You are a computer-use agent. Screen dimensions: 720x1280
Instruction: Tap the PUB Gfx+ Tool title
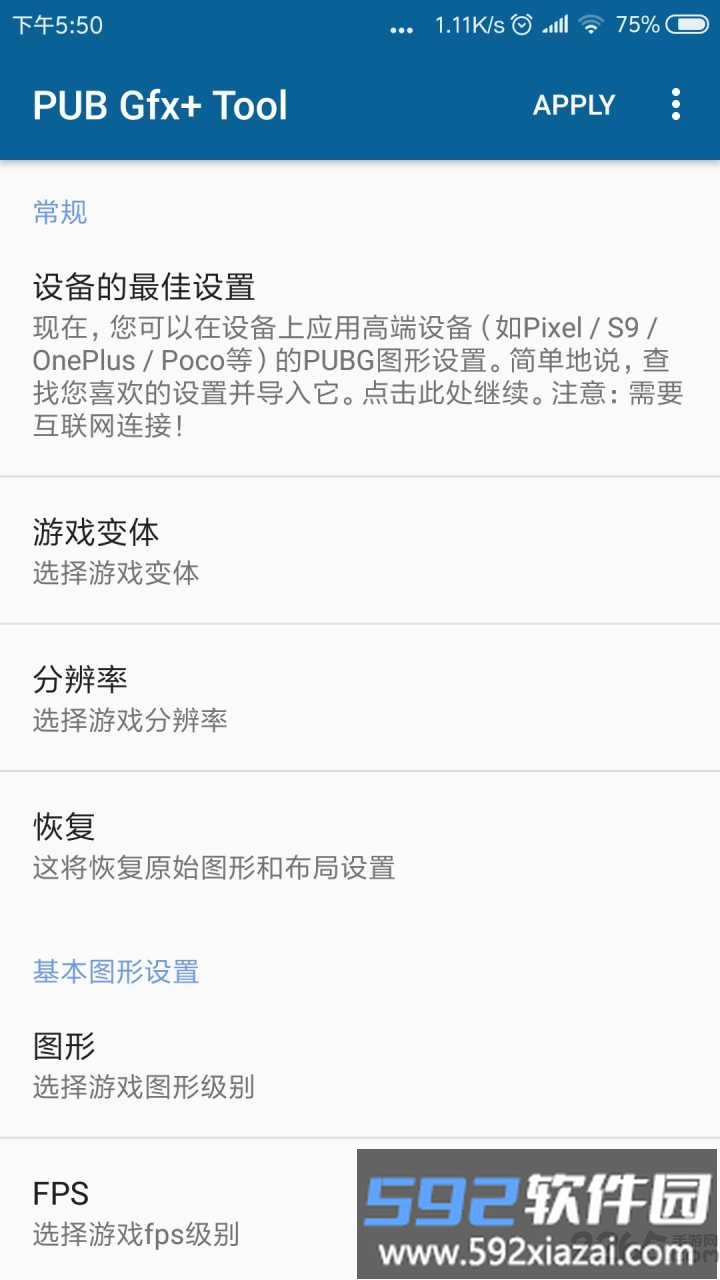159,104
